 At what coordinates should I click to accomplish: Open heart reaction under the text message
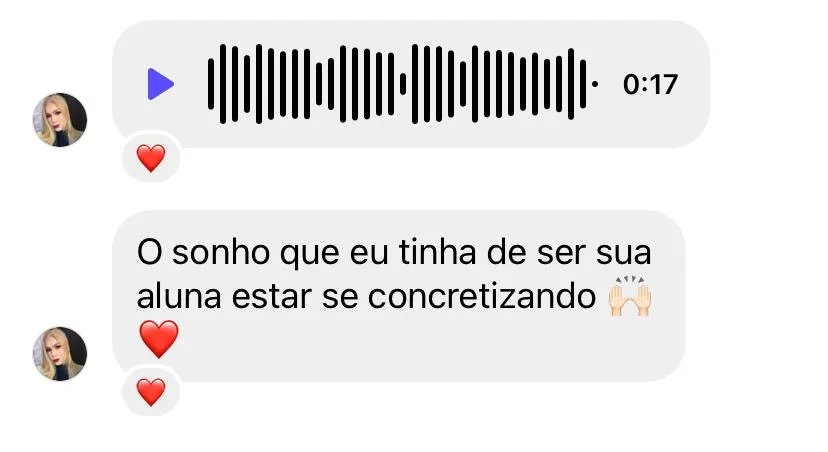point(151,392)
